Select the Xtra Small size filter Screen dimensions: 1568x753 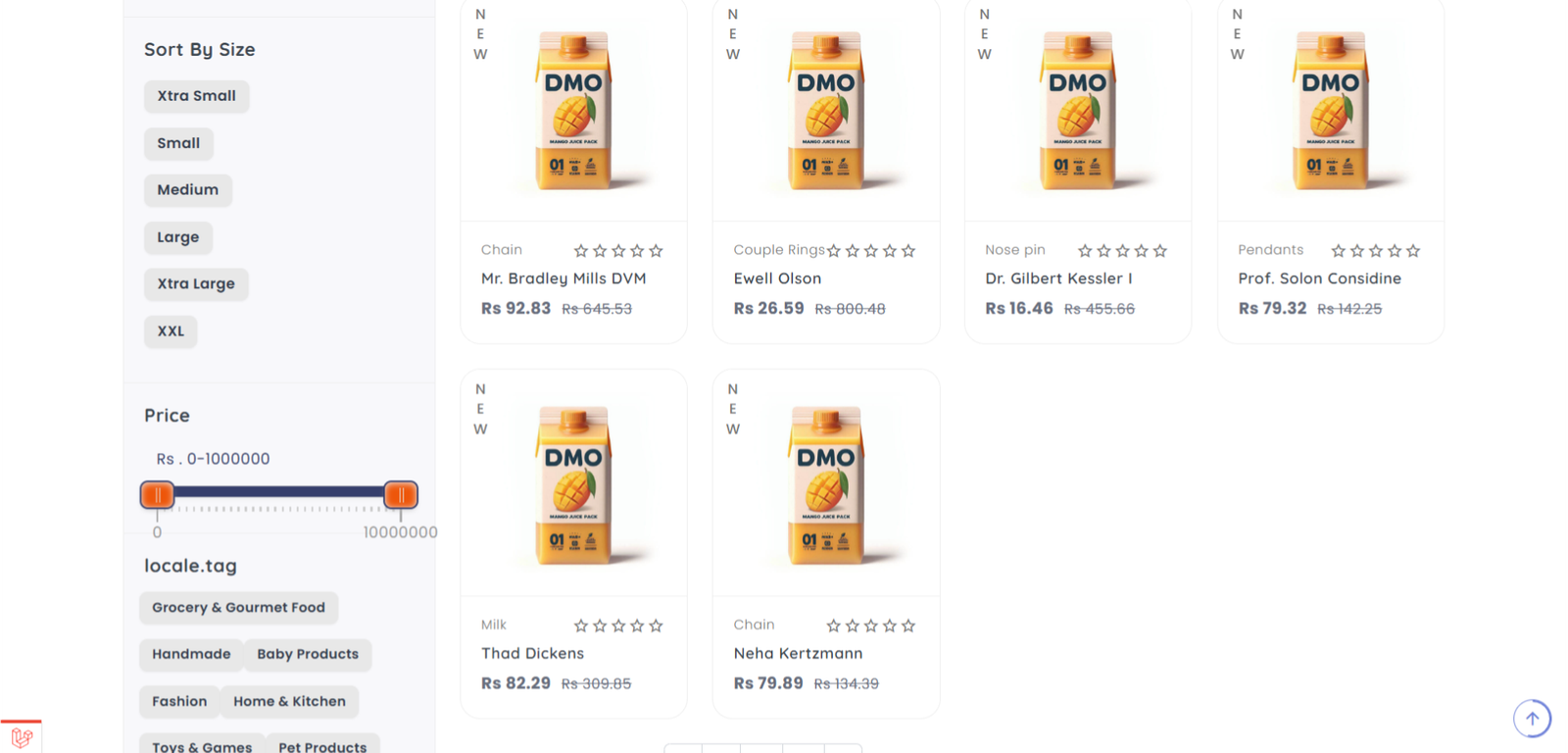click(x=196, y=96)
